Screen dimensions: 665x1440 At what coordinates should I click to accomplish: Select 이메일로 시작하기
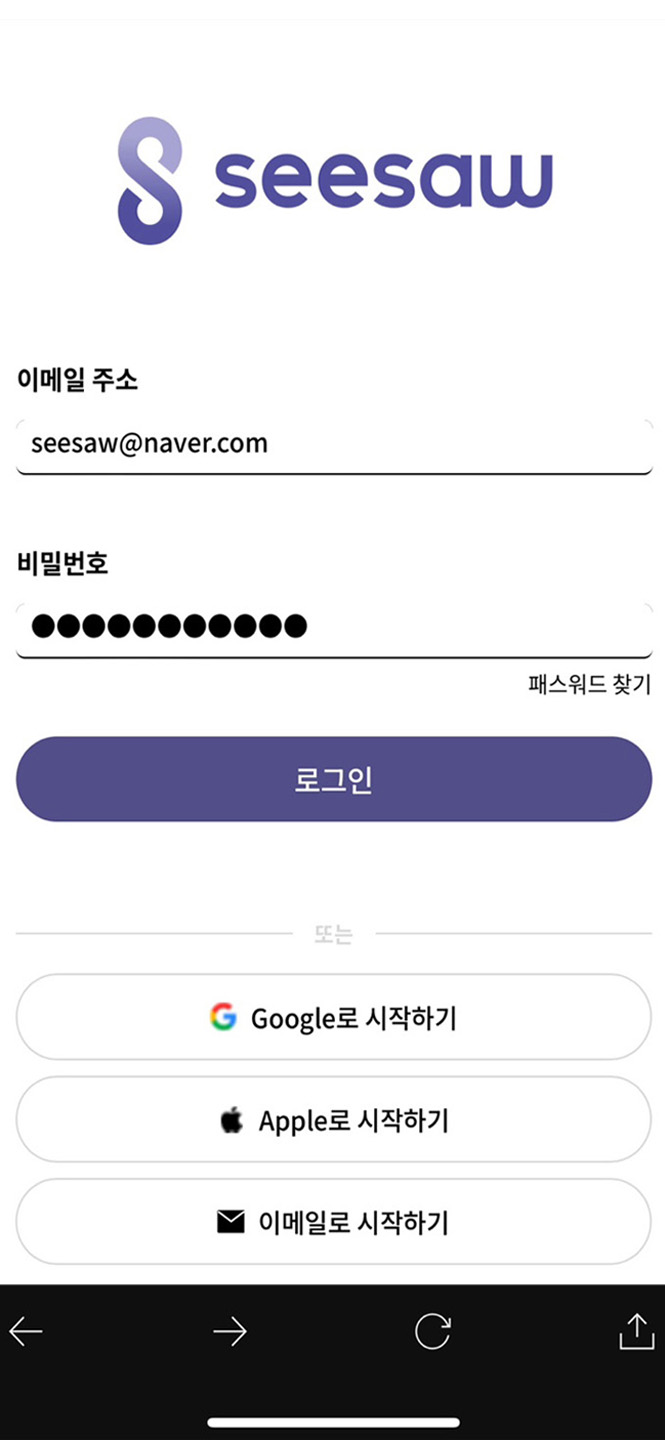(x=333, y=1222)
